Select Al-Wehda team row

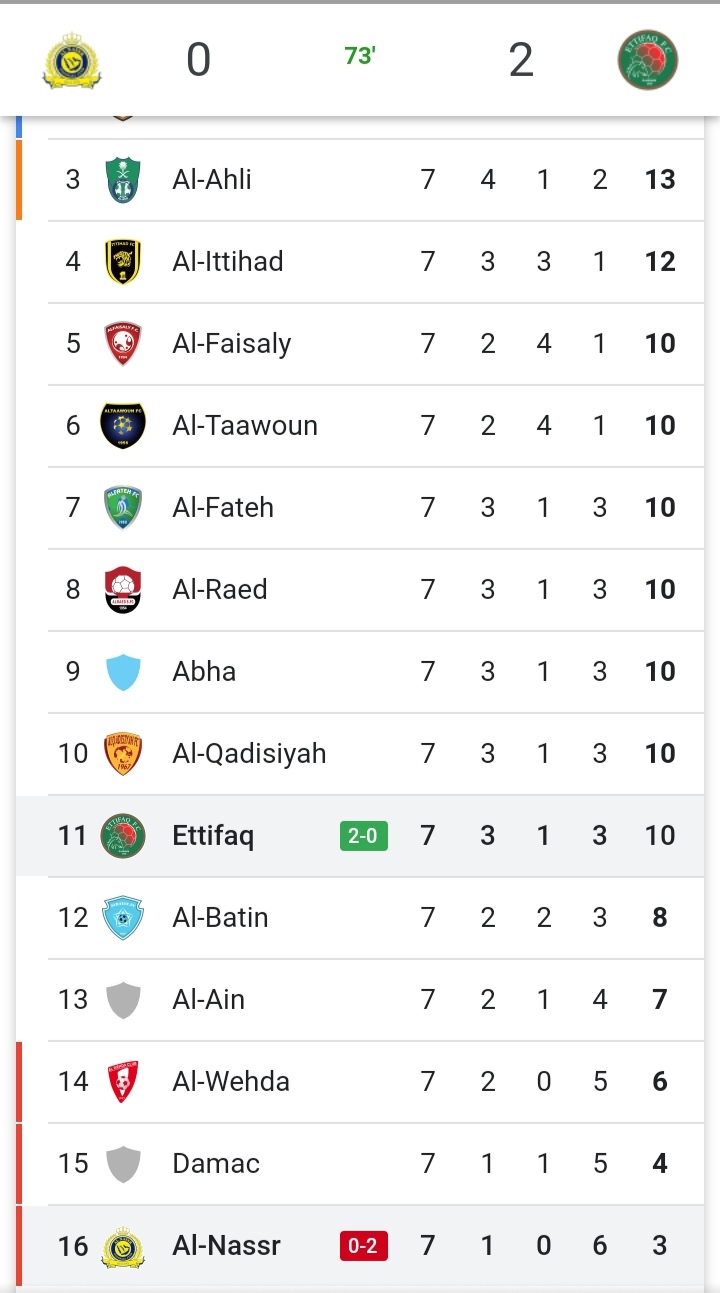pos(360,1082)
